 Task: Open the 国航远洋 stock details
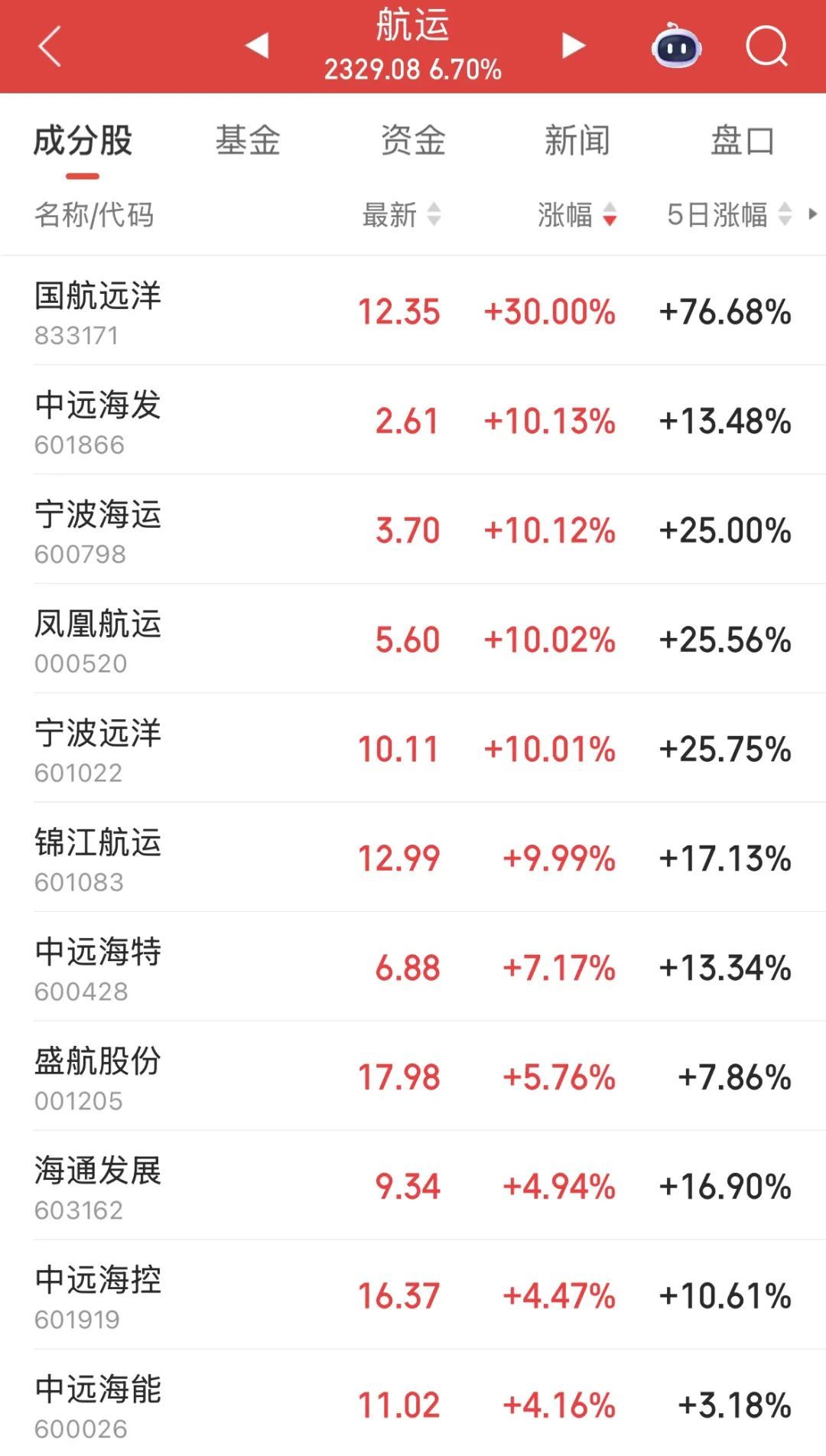98,311
